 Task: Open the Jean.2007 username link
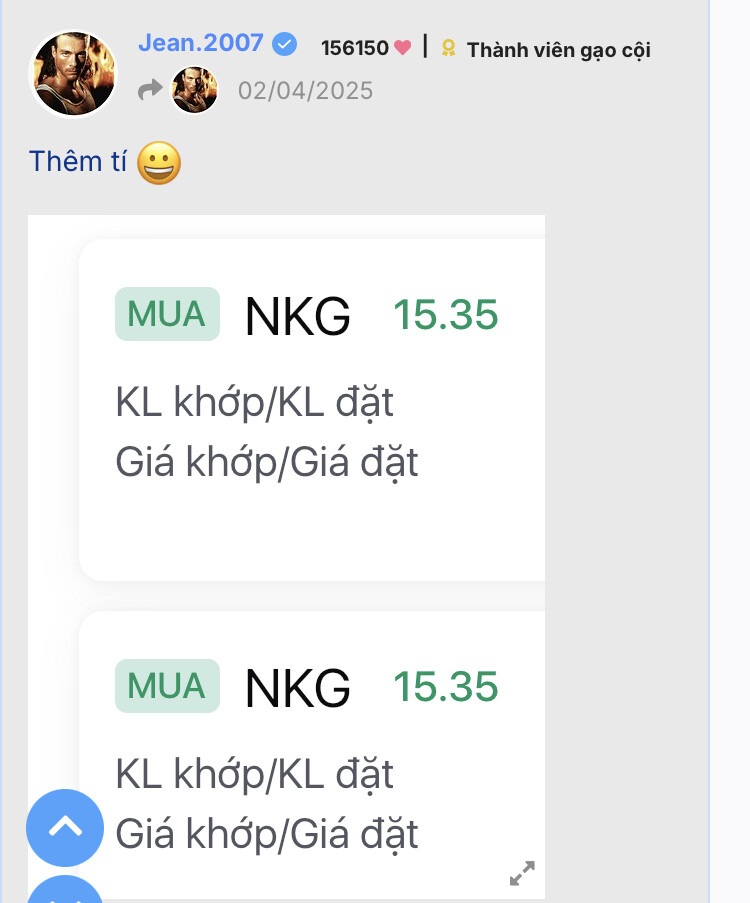(201, 43)
